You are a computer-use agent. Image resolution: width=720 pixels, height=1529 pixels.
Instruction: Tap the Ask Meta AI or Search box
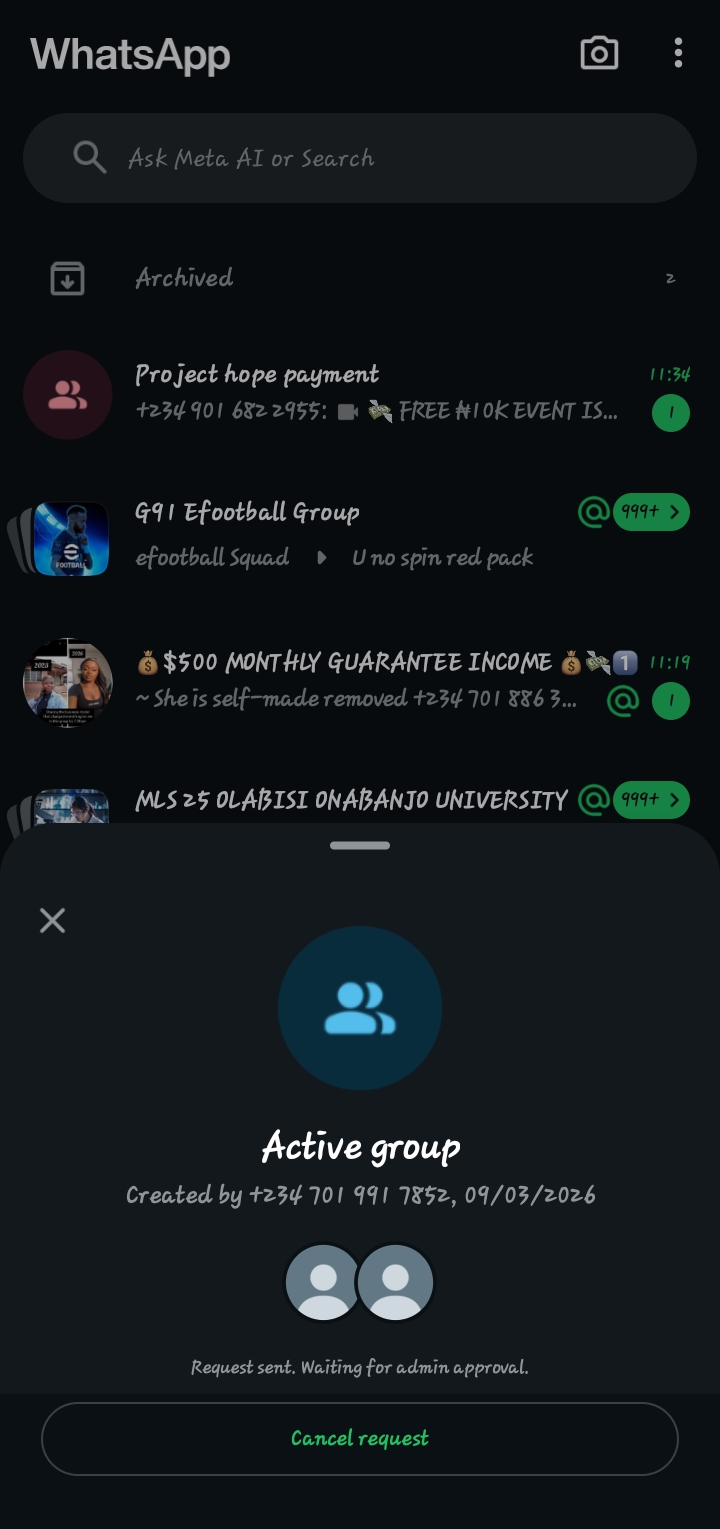359,158
